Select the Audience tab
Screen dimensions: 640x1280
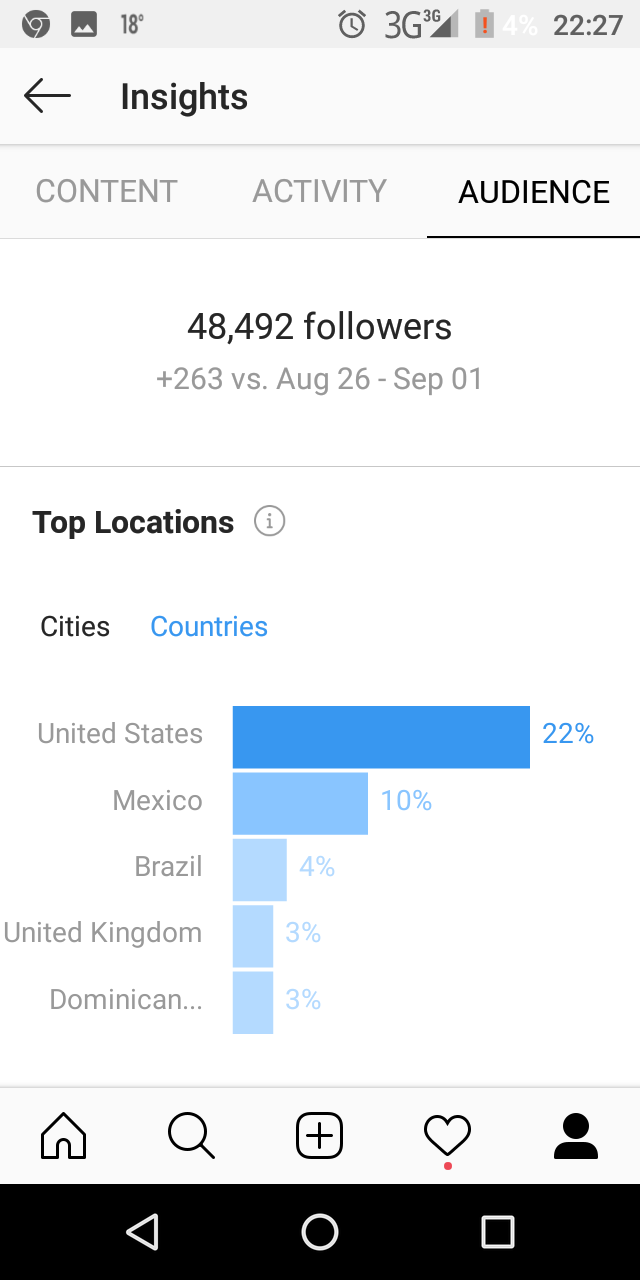coord(533,191)
